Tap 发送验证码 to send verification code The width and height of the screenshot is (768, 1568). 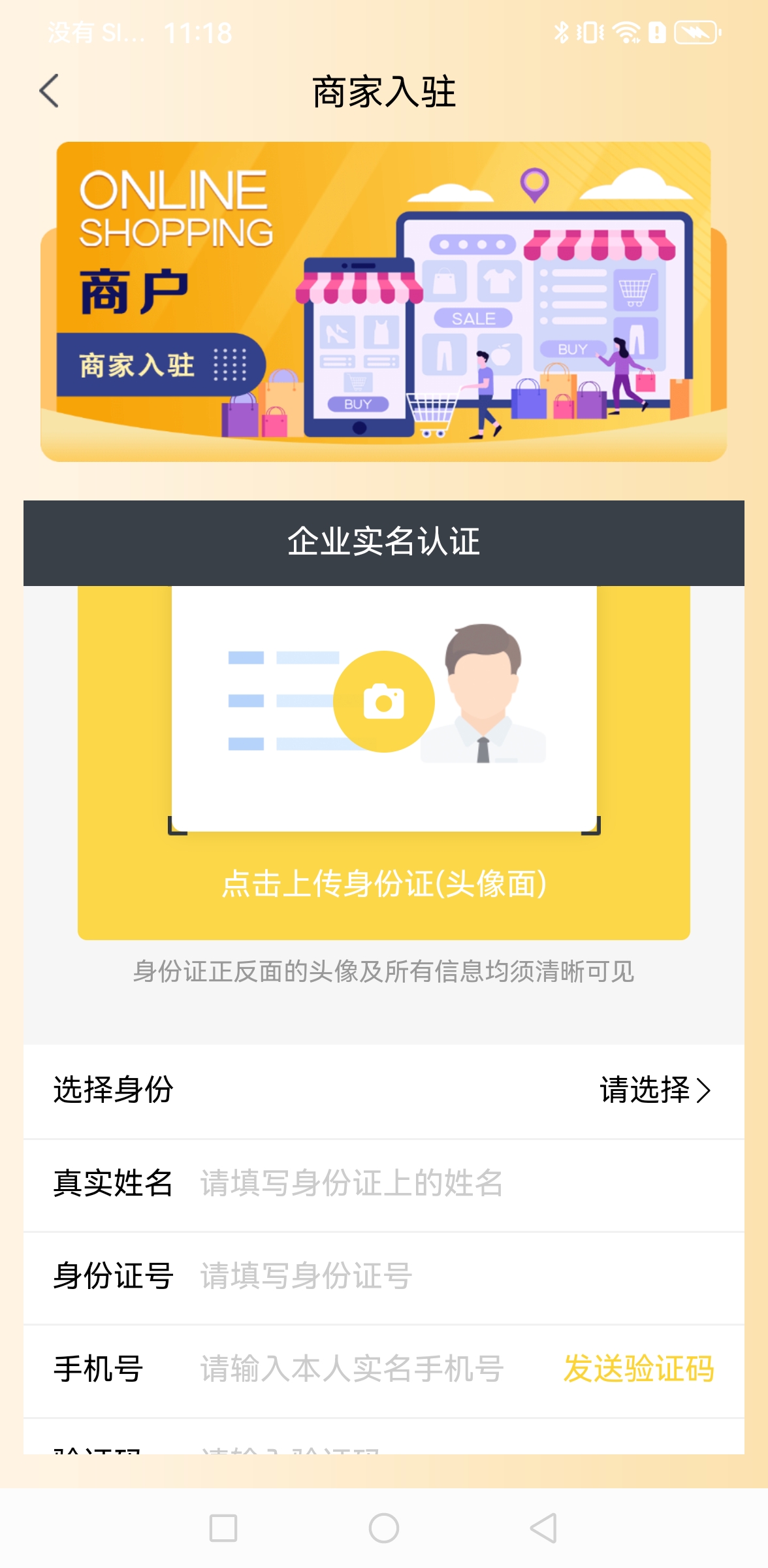[x=638, y=1369]
